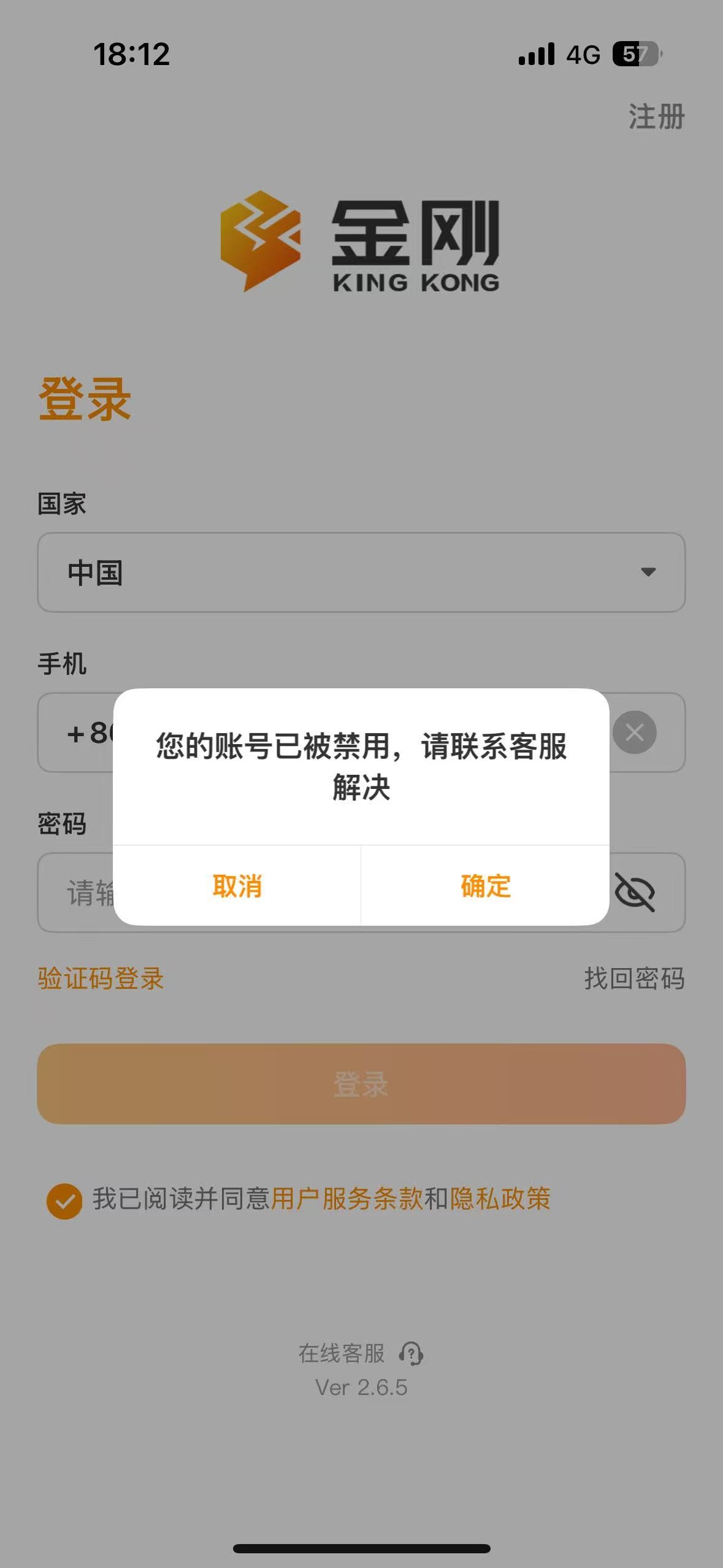The height and width of the screenshot is (1568, 723).
Task: Open the 注册 registration page
Action: pyautogui.click(x=656, y=117)
